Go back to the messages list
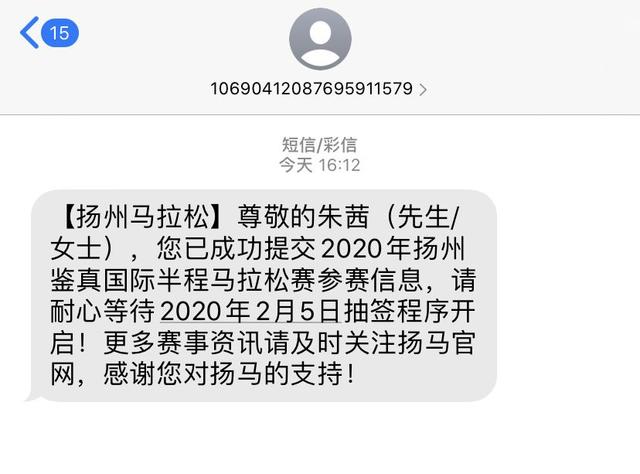This screenshot has height=474, width=640. 47,33
